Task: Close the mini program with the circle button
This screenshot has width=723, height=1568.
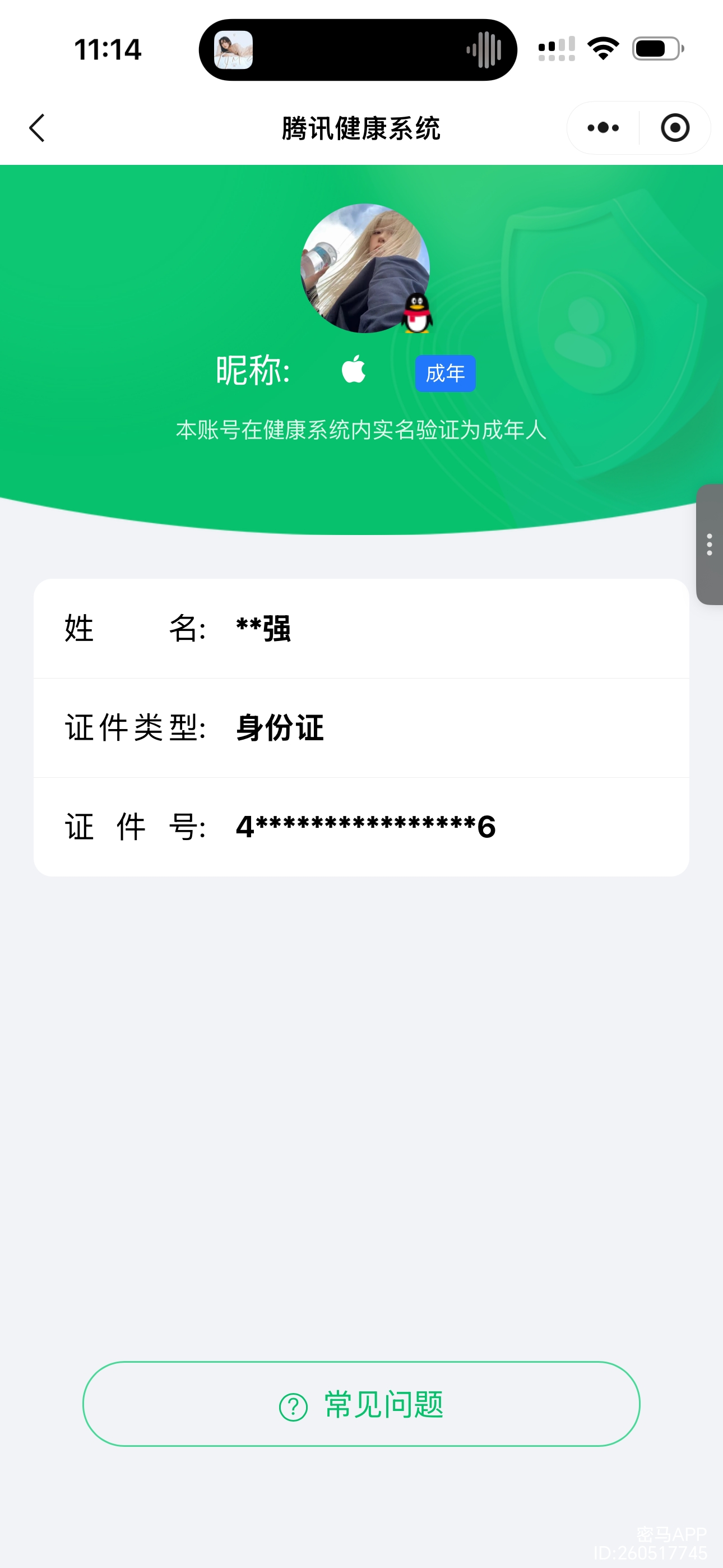Action: [x=675, y=128]
